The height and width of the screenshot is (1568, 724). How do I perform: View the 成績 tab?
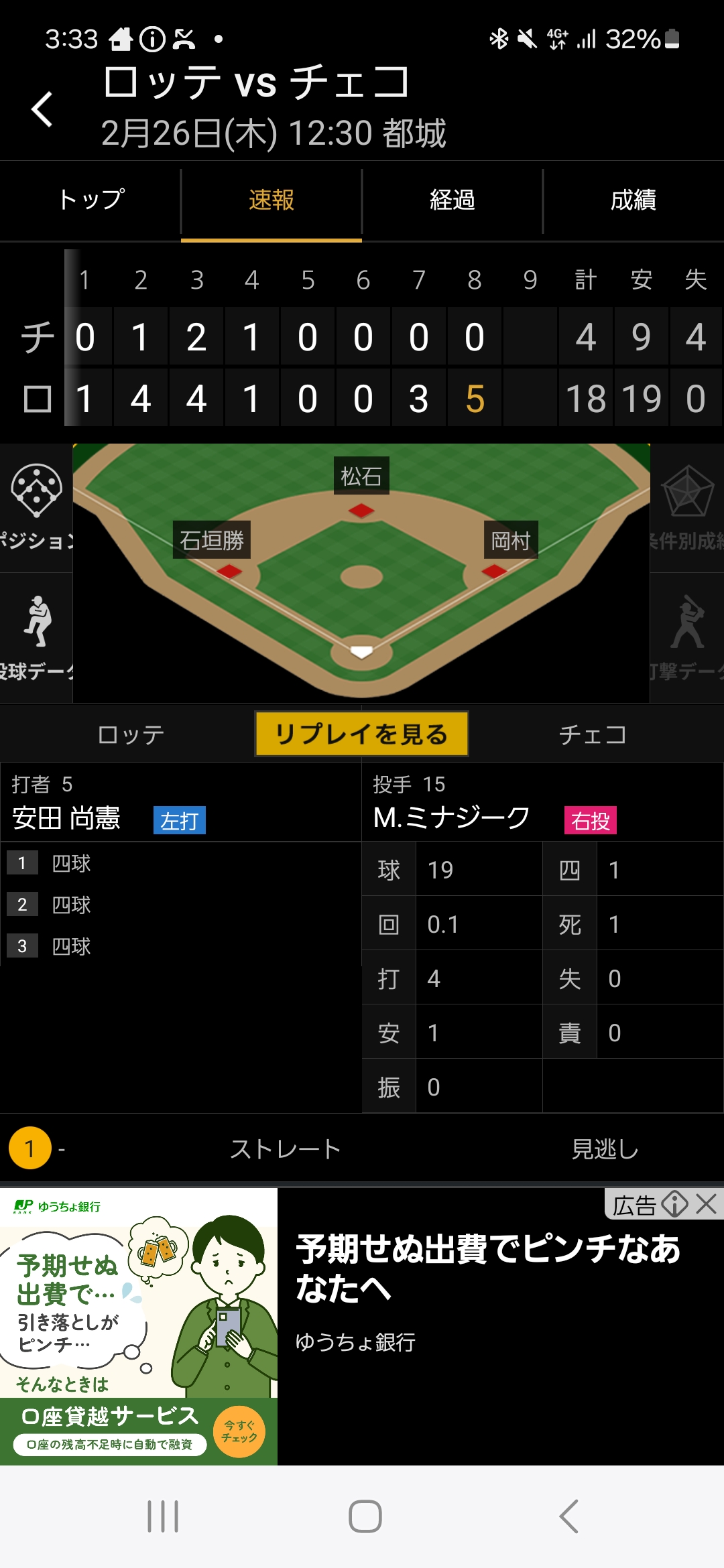click(x=633, y=200)
